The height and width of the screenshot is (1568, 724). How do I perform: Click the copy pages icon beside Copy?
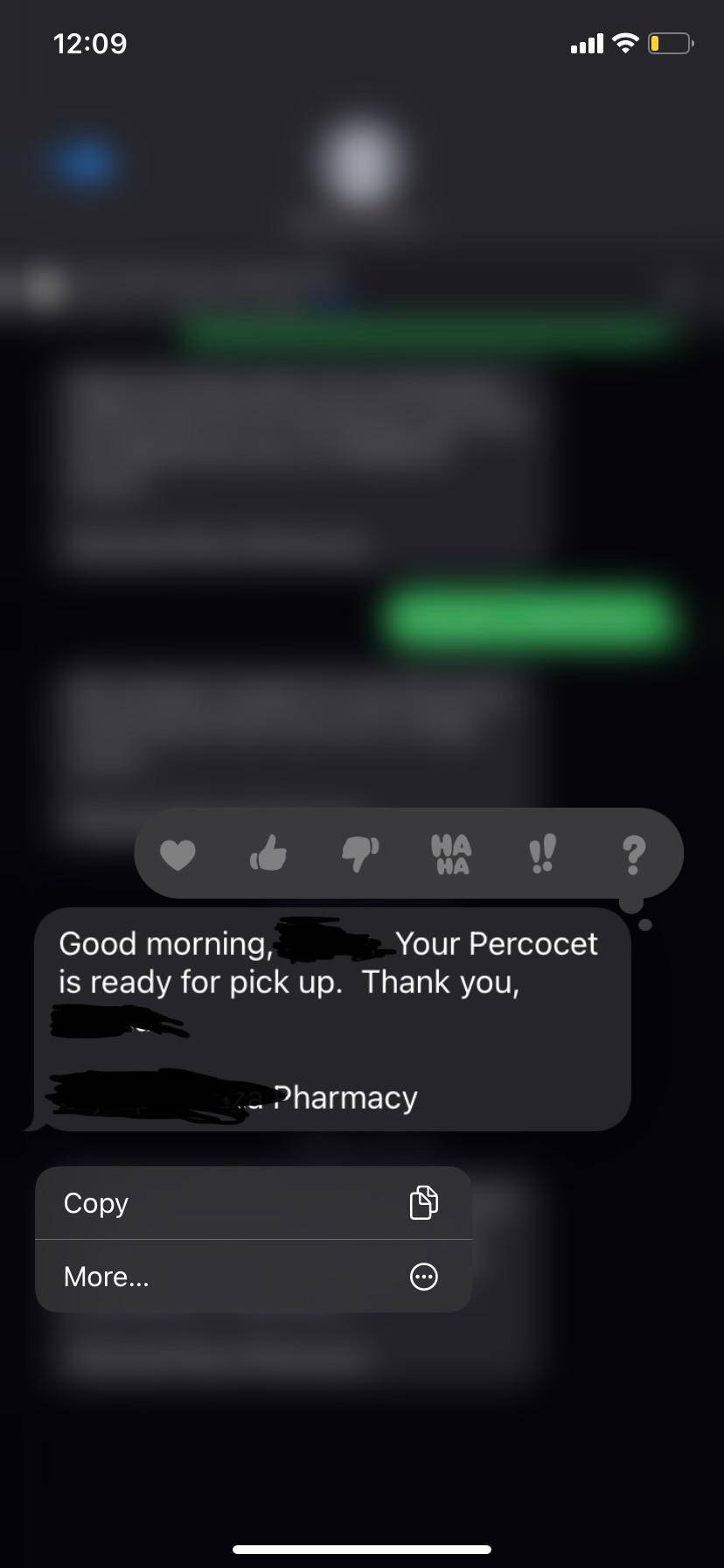point(423,1202)
